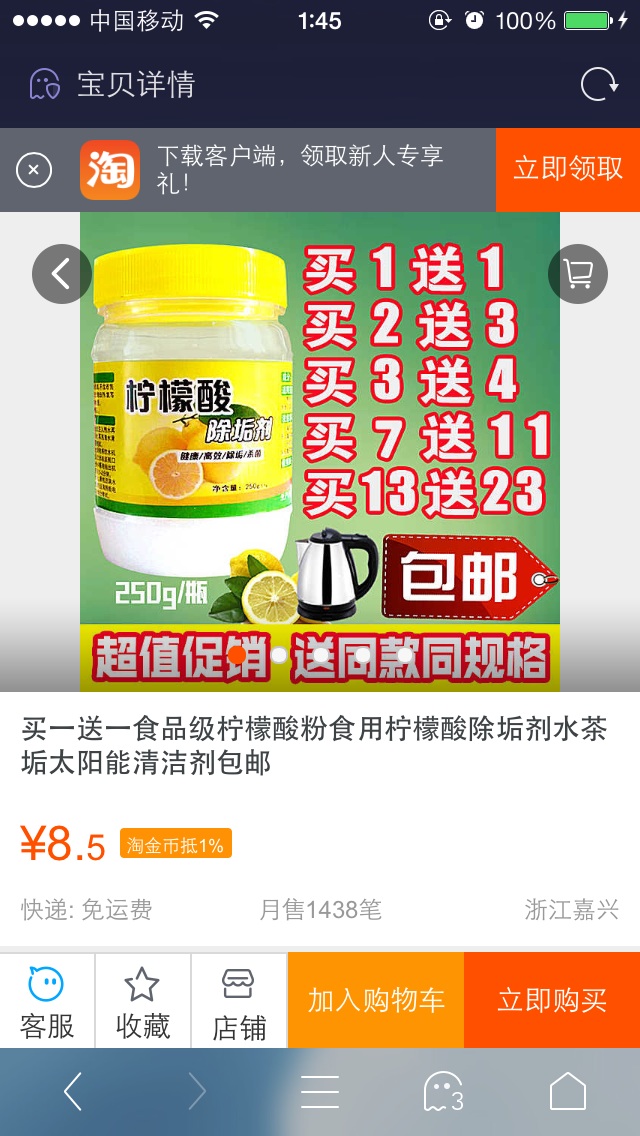Go to the browser's previous page
This screenshot has height=1136, width=640.
click(x=72, y=1092)
